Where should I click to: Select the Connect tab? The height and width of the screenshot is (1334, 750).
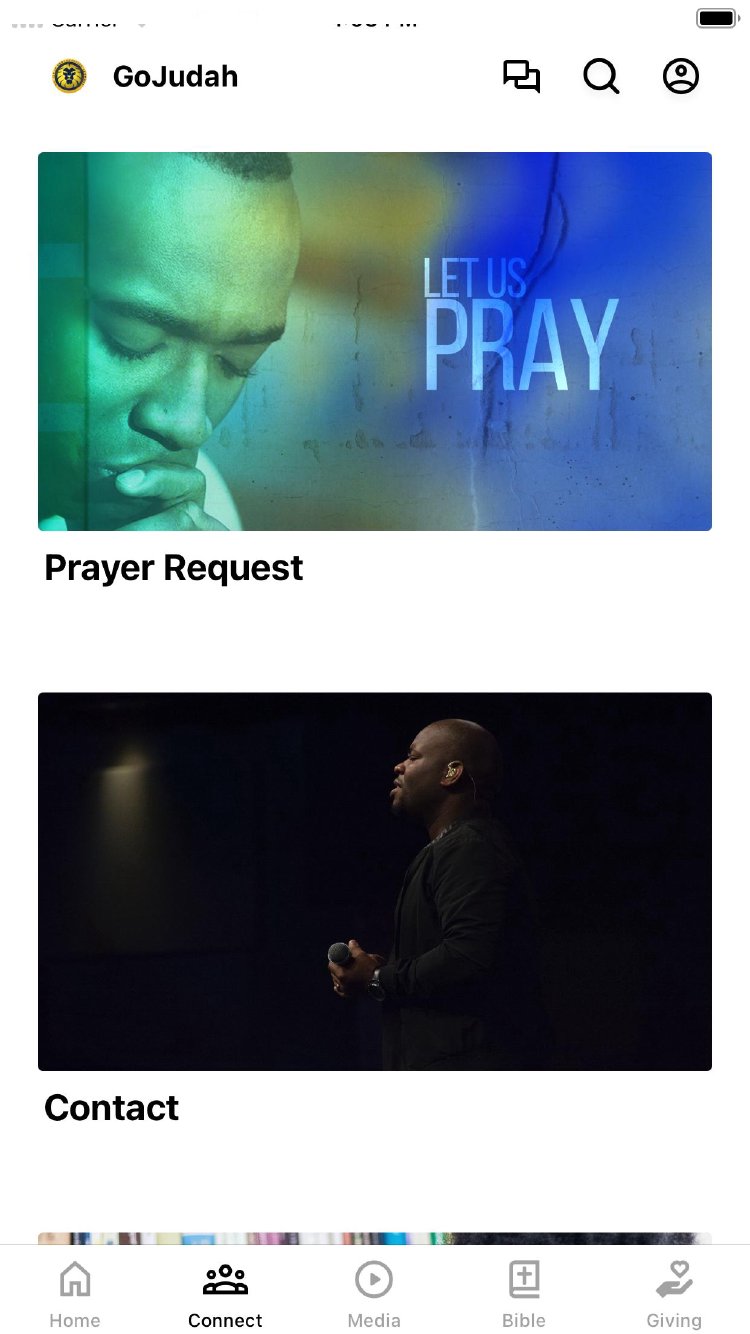tap(225, 1294)
